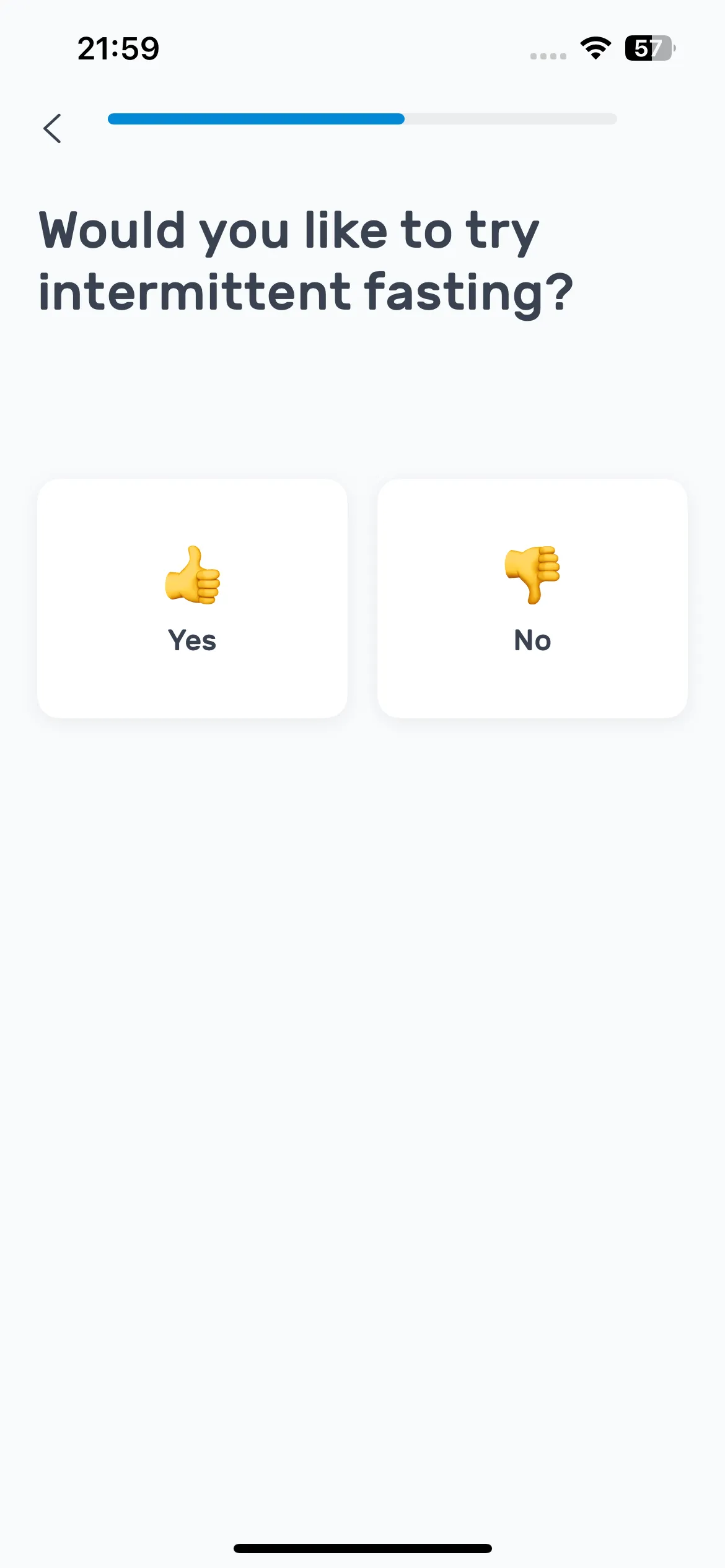Go back using the arrow icon
The width and height of the screenshot is (725, 1568).
pos(52,128)
